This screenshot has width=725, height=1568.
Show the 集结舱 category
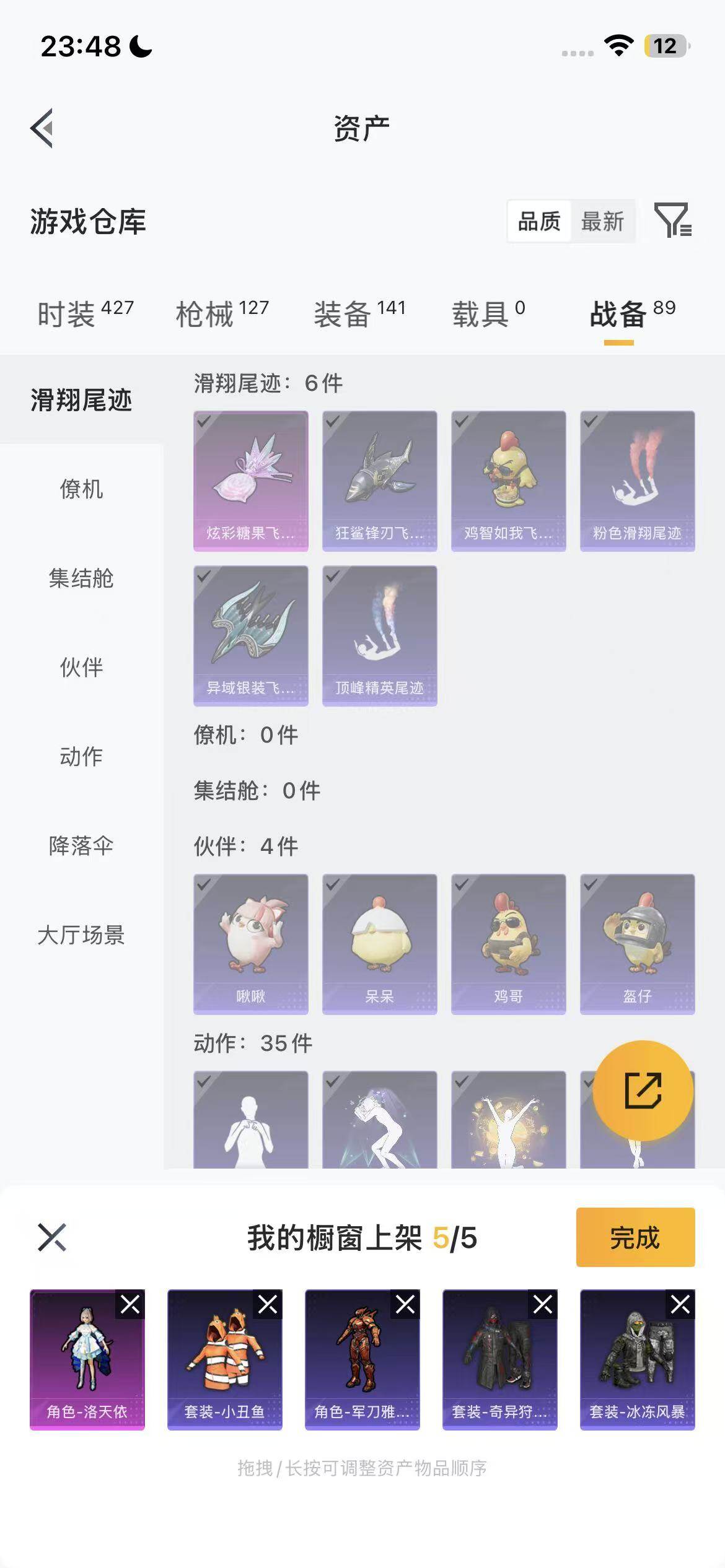point(81,578)
